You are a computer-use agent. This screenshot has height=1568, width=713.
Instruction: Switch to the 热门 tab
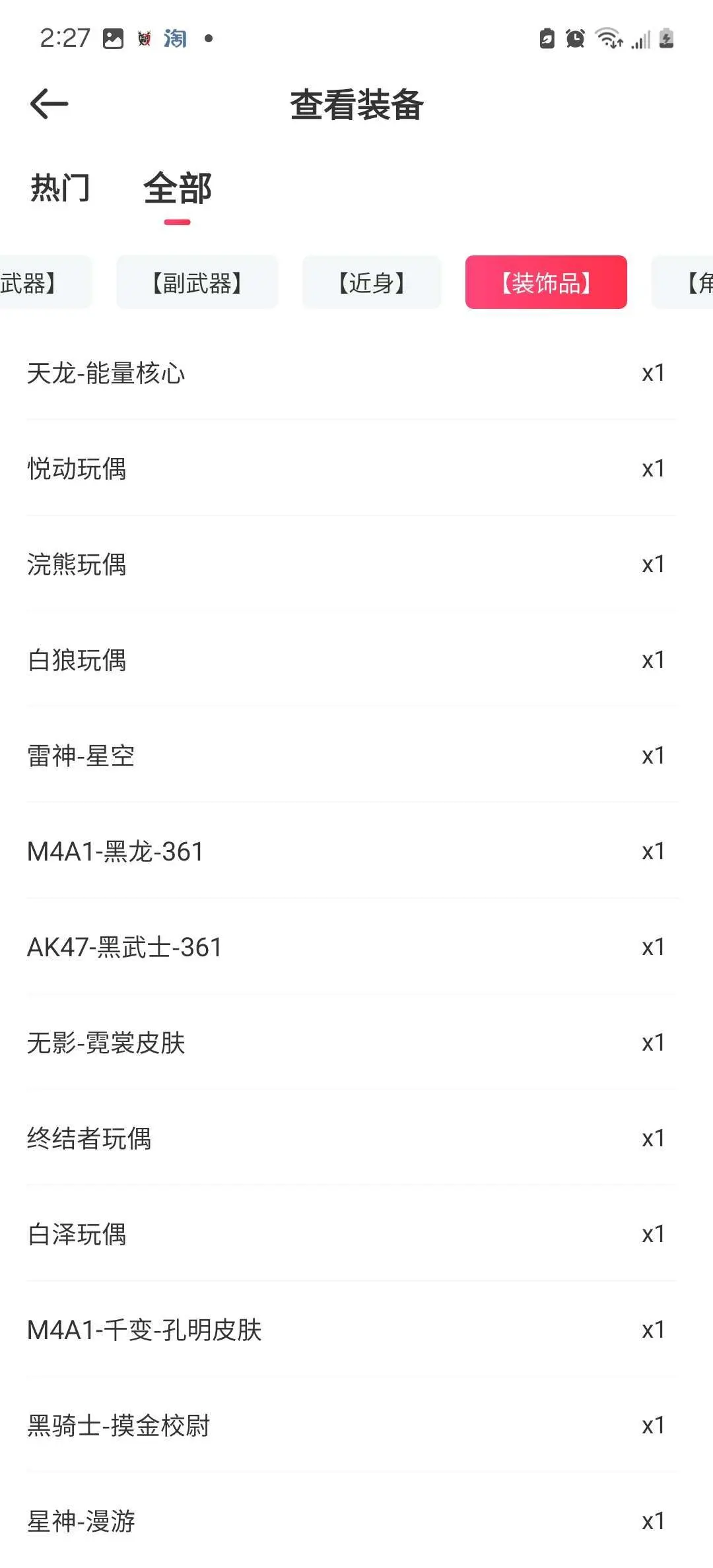(x=60, y=189)
